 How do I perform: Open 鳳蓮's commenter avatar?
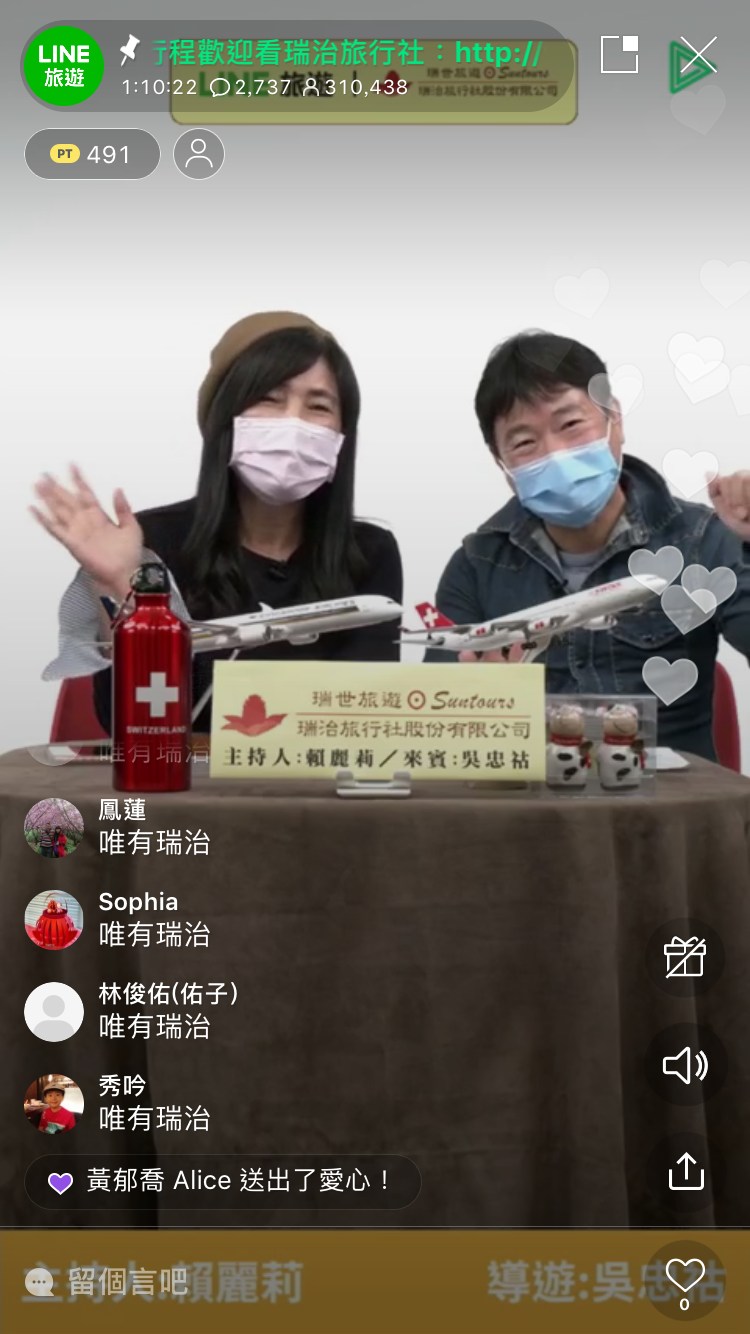pyautogui.click(x=54, y=828)
